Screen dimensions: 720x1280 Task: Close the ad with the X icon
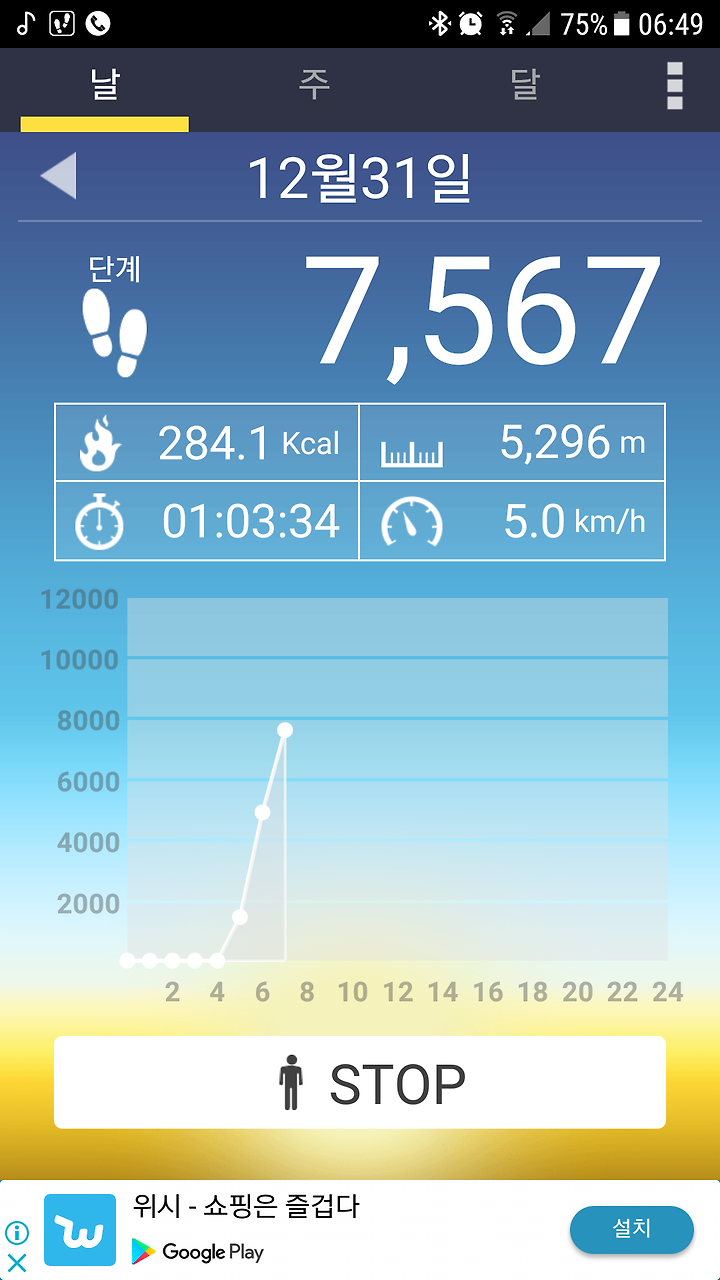17,1262
